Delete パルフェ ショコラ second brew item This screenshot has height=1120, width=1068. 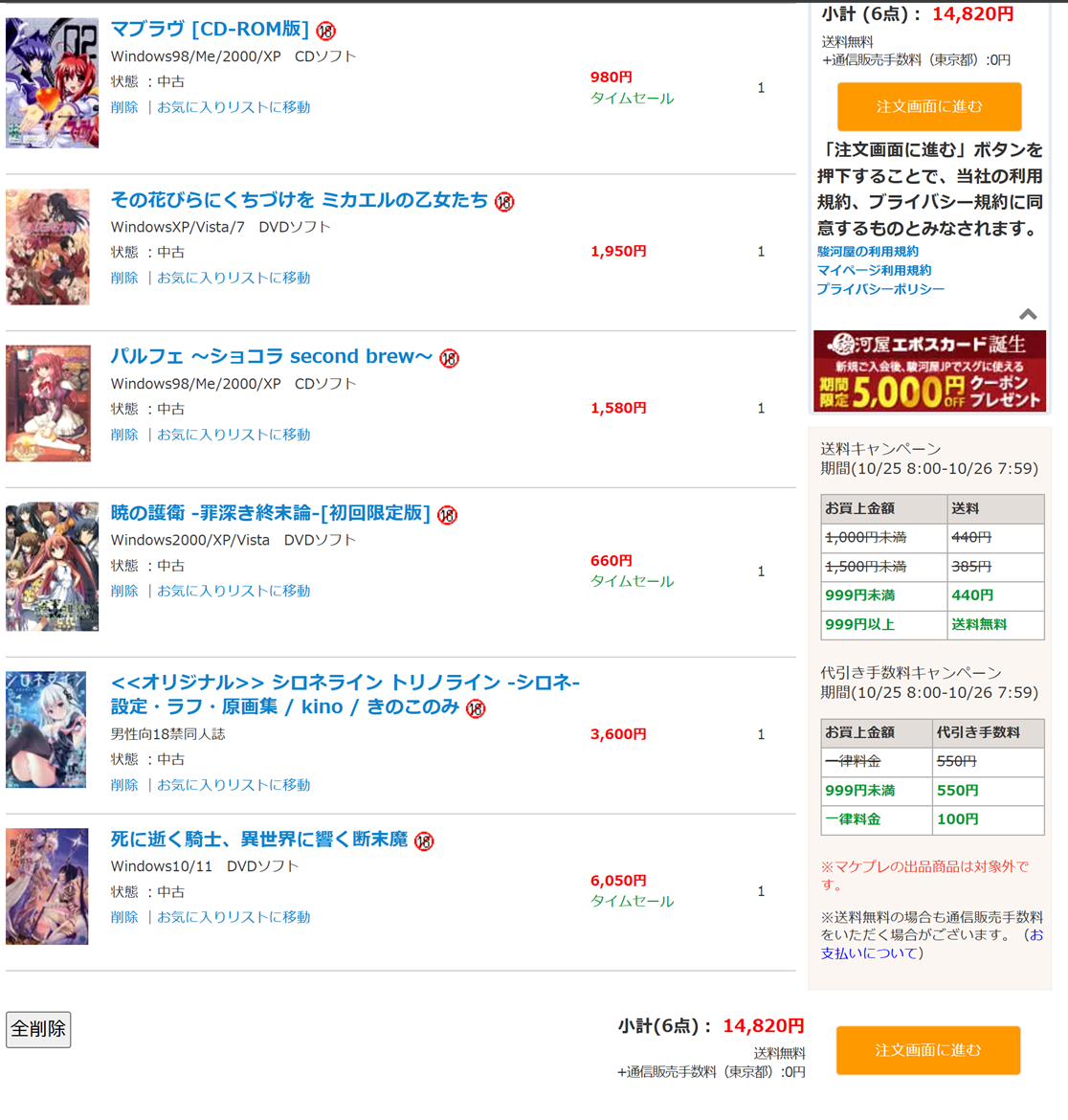(124, 435)
